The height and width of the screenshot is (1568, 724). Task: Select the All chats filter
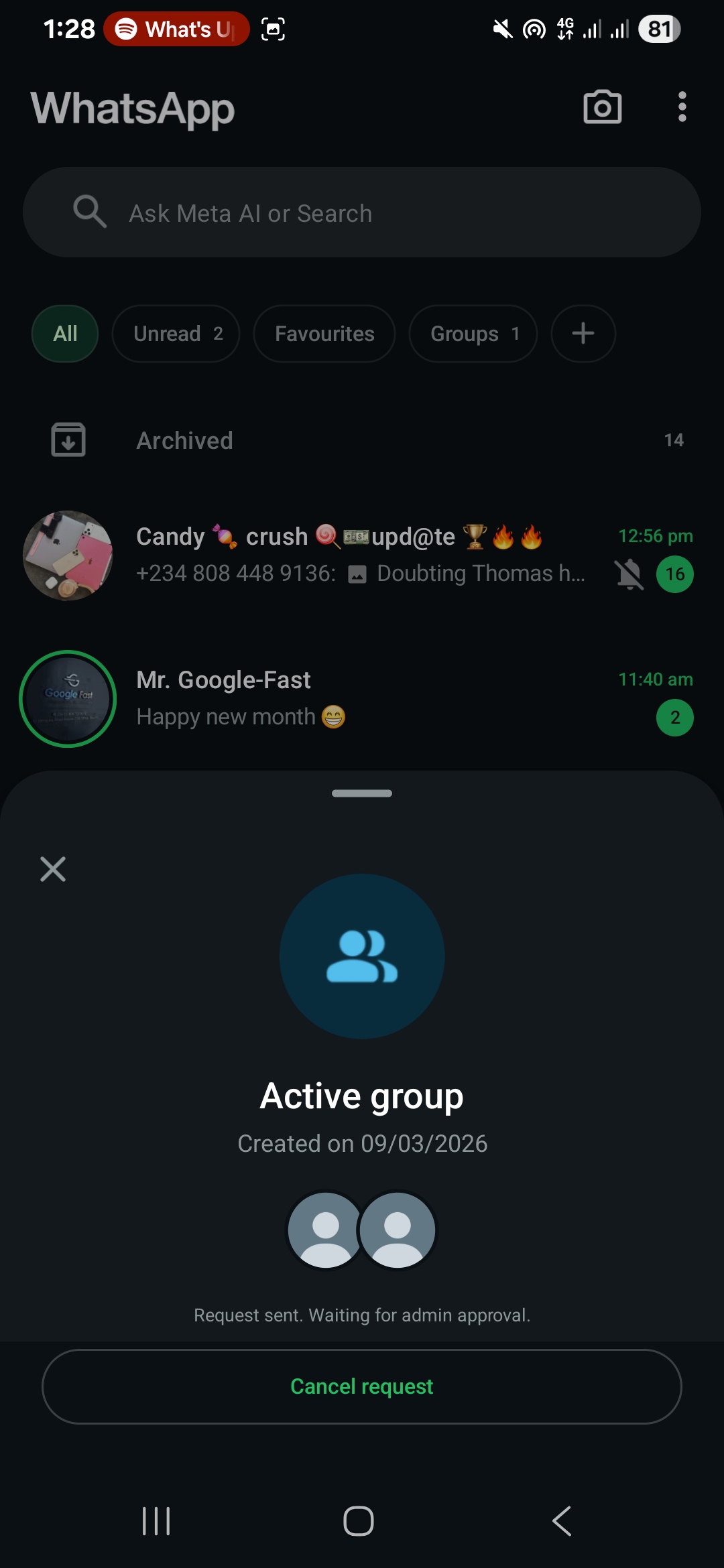[65, 334]
